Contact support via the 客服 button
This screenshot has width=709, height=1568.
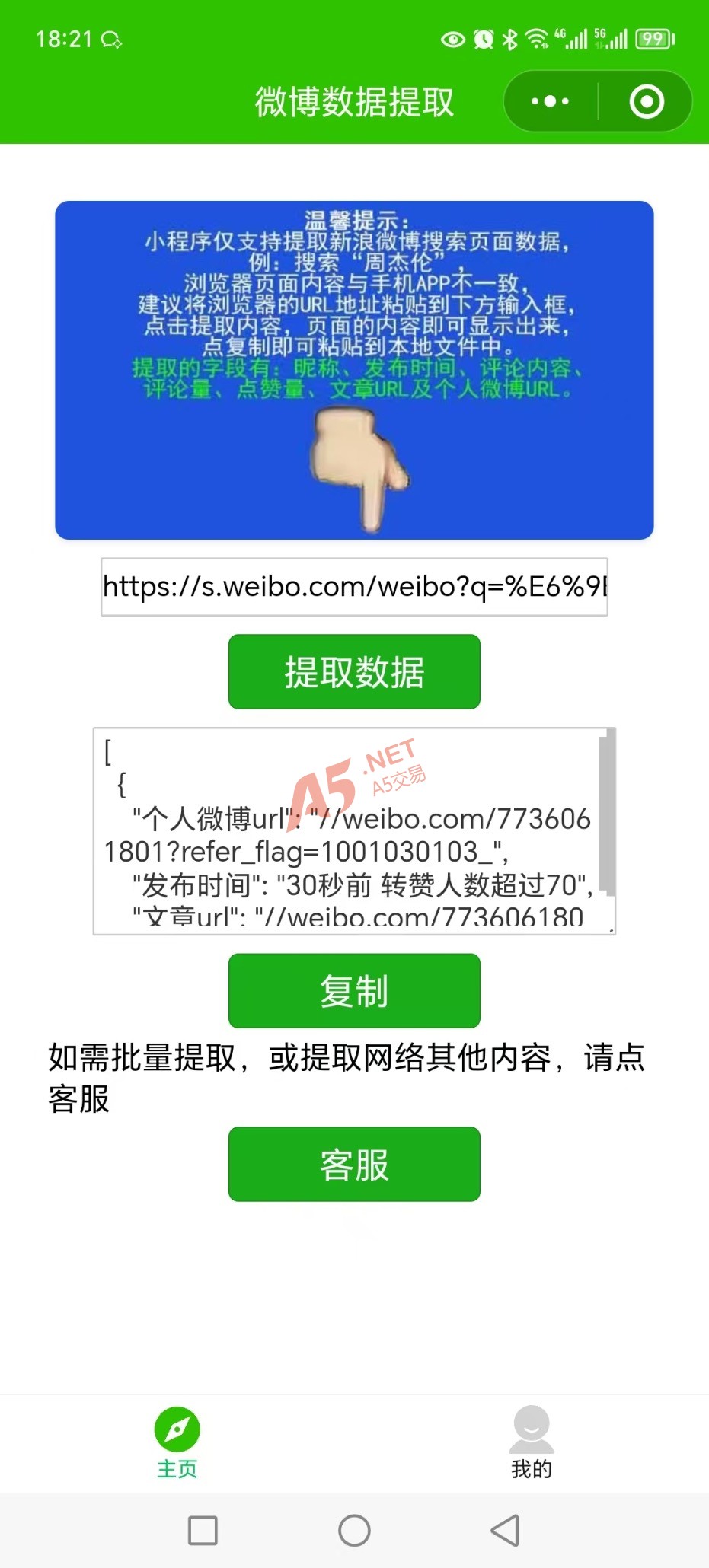coord(354,1164)
